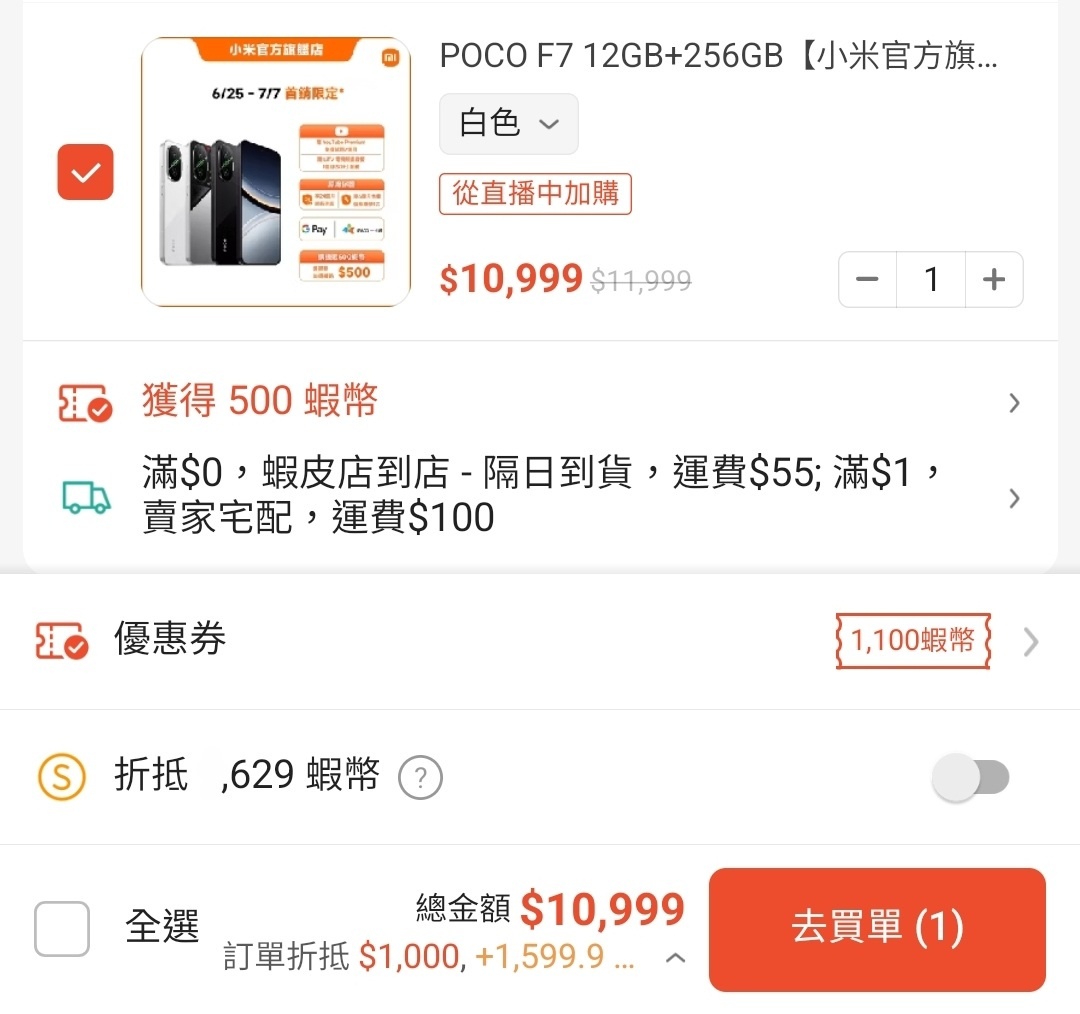Open POCO F7 12GB+256GB product title
The image size is (1080, 1014).
point(718,57)
